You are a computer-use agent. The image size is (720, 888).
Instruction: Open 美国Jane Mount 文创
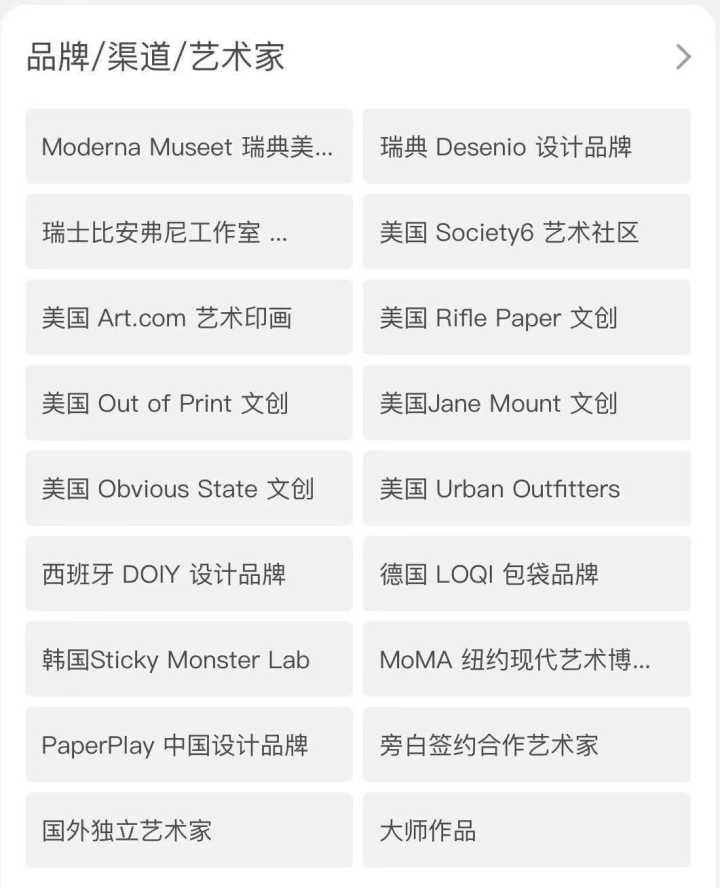click(527, 404)
